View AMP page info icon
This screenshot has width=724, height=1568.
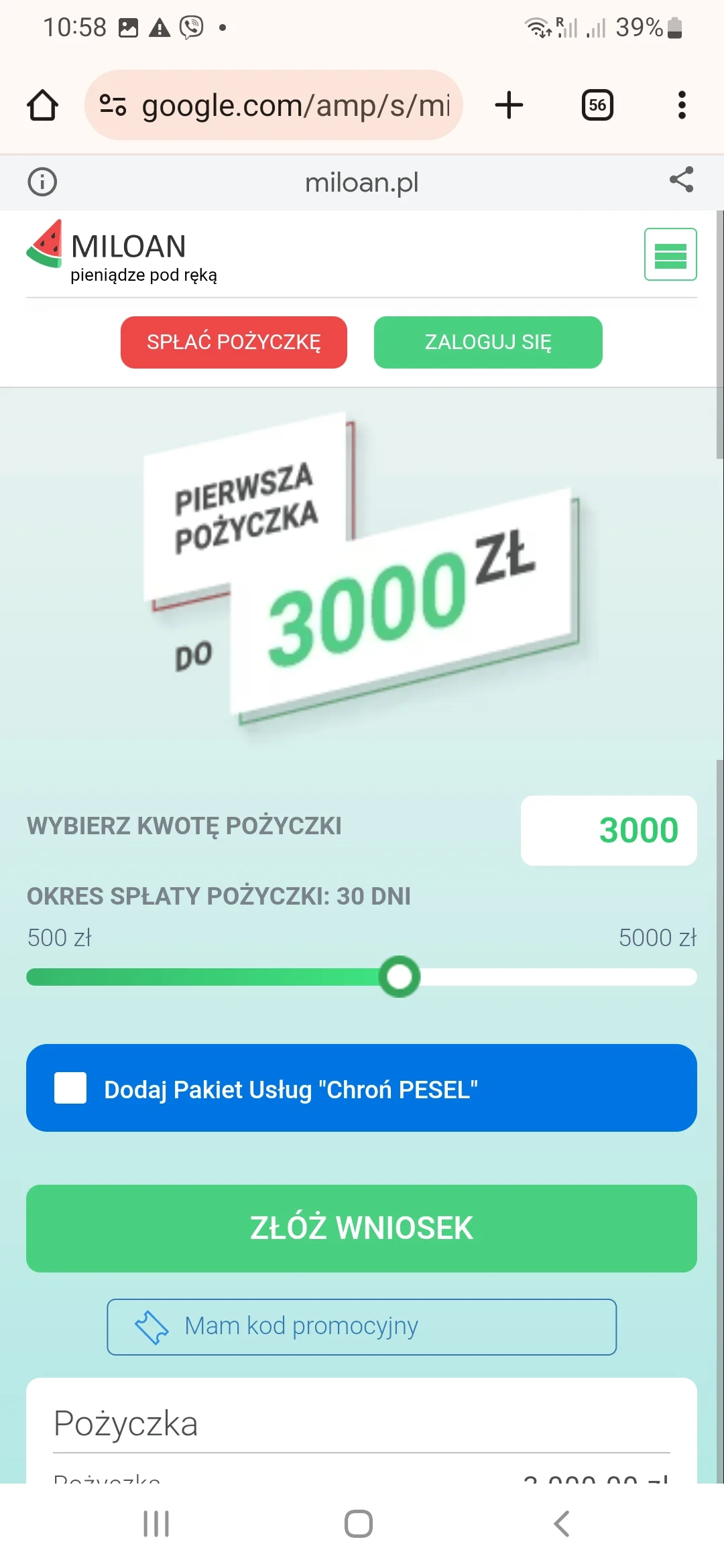tap(42, 182)
